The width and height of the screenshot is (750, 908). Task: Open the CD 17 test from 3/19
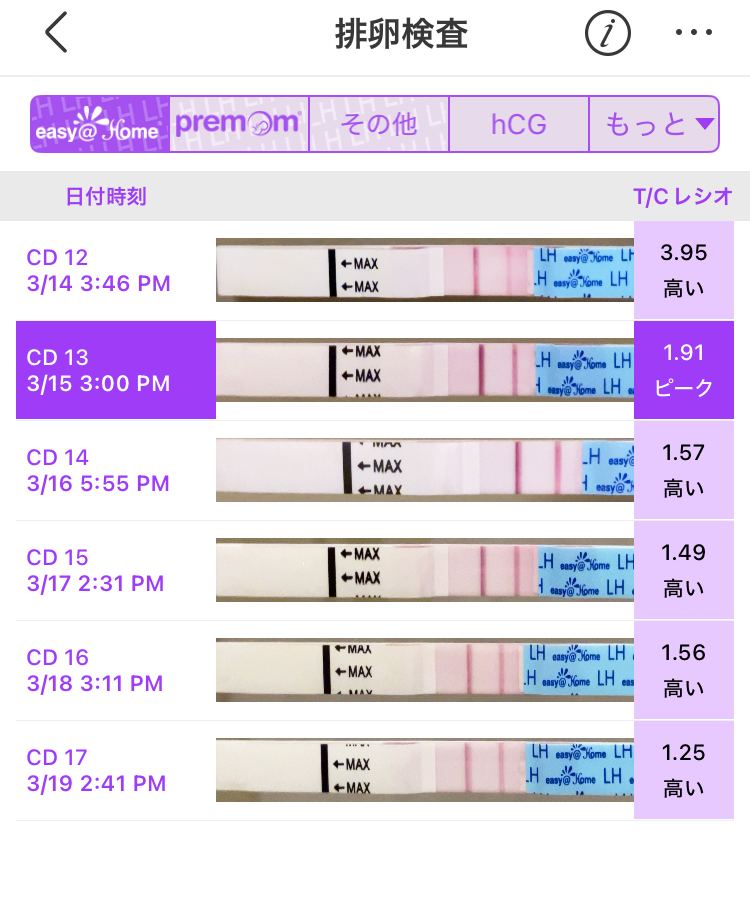[x=375, y=770]
